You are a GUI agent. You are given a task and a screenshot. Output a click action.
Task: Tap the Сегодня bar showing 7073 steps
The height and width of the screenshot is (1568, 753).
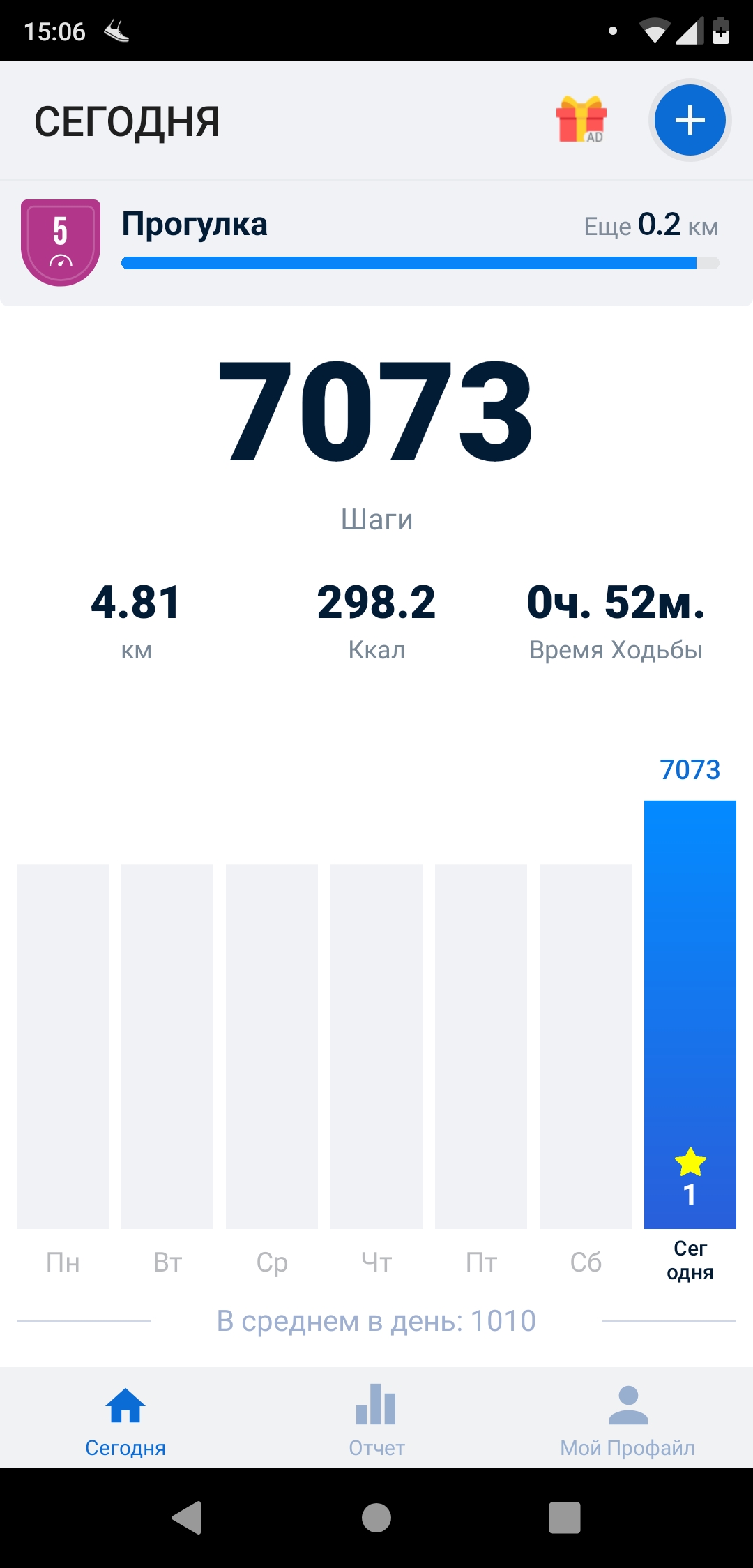(x=690, y=1014)
